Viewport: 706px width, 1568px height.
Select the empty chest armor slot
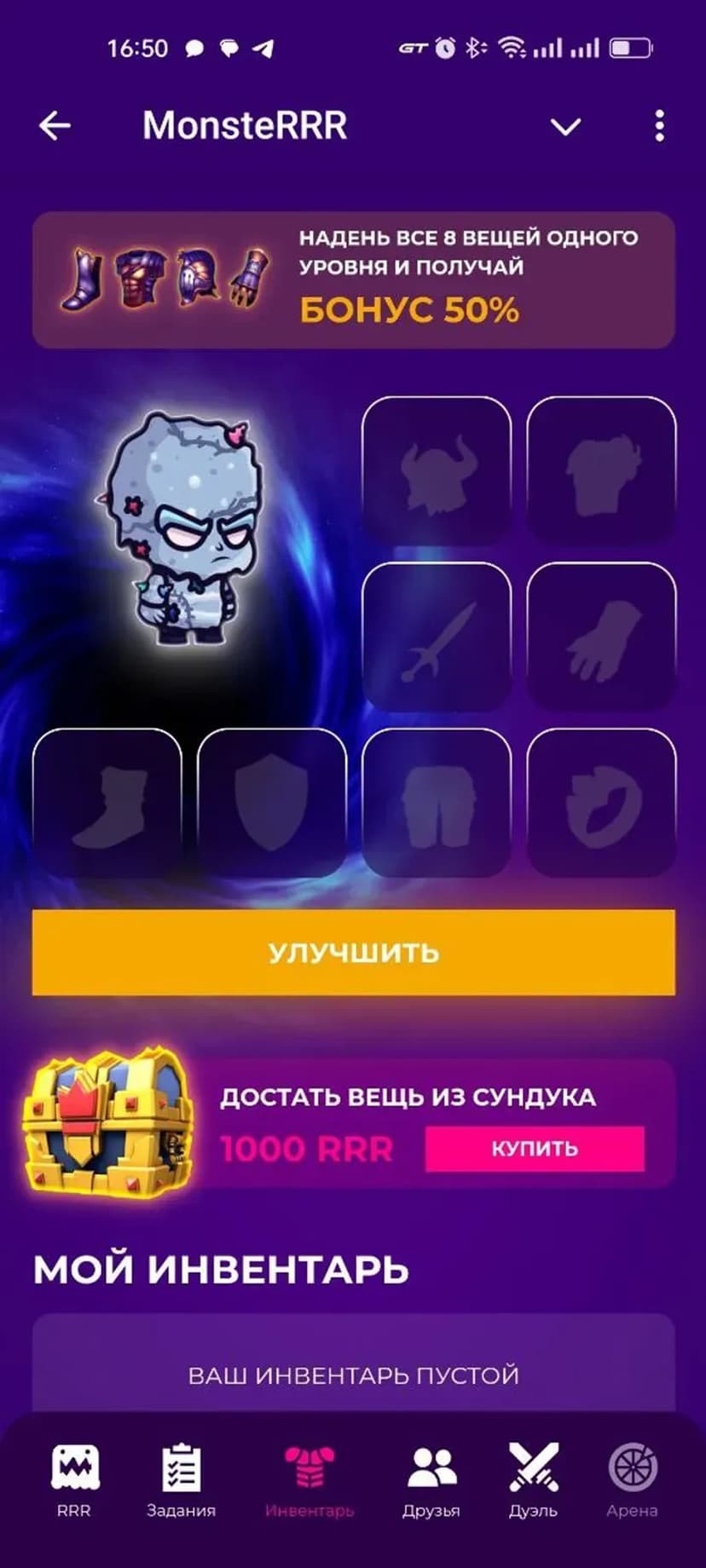click(x=601, y=471)
